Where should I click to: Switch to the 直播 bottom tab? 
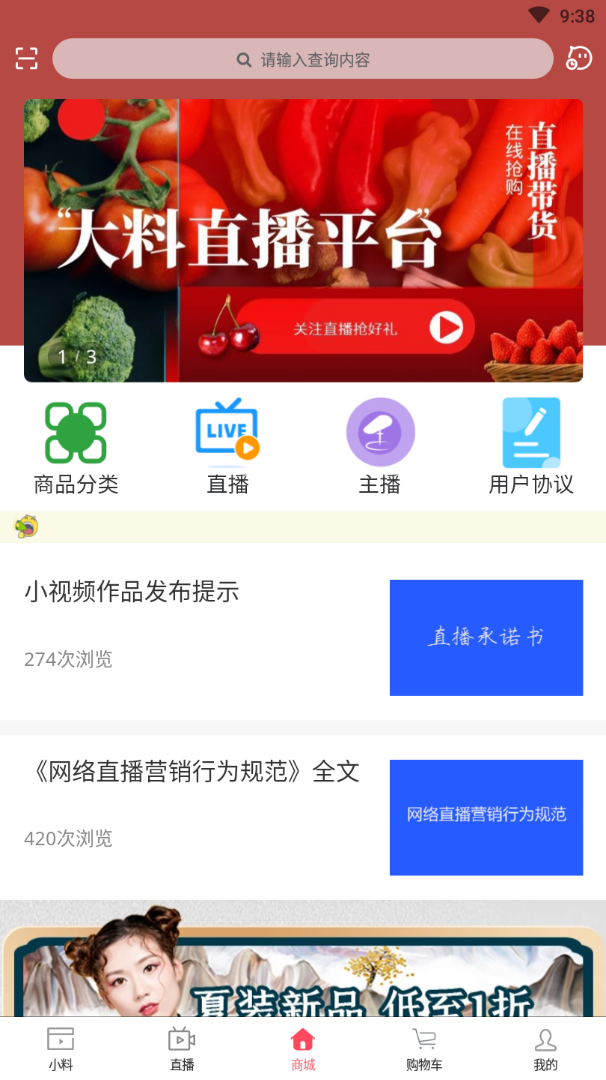(x=182, y=1049)
